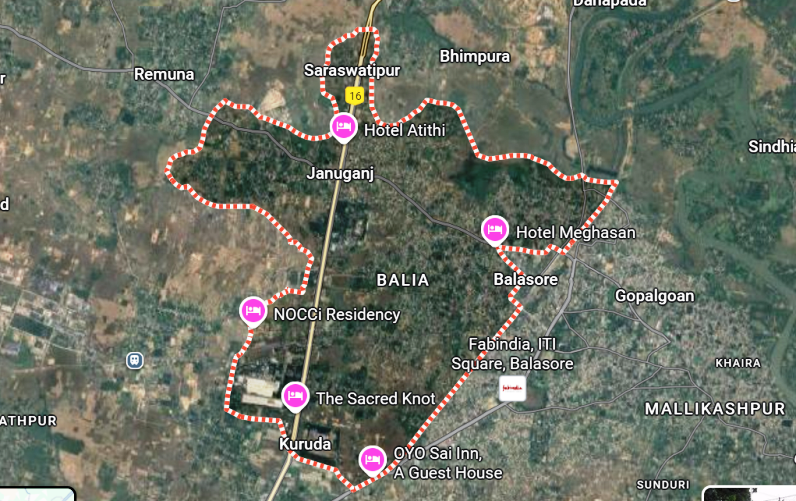The height and width of the screenshot is (501, 796).
Task: Select the Fabindia, ITI Square store marker
Action: [512, 389]
